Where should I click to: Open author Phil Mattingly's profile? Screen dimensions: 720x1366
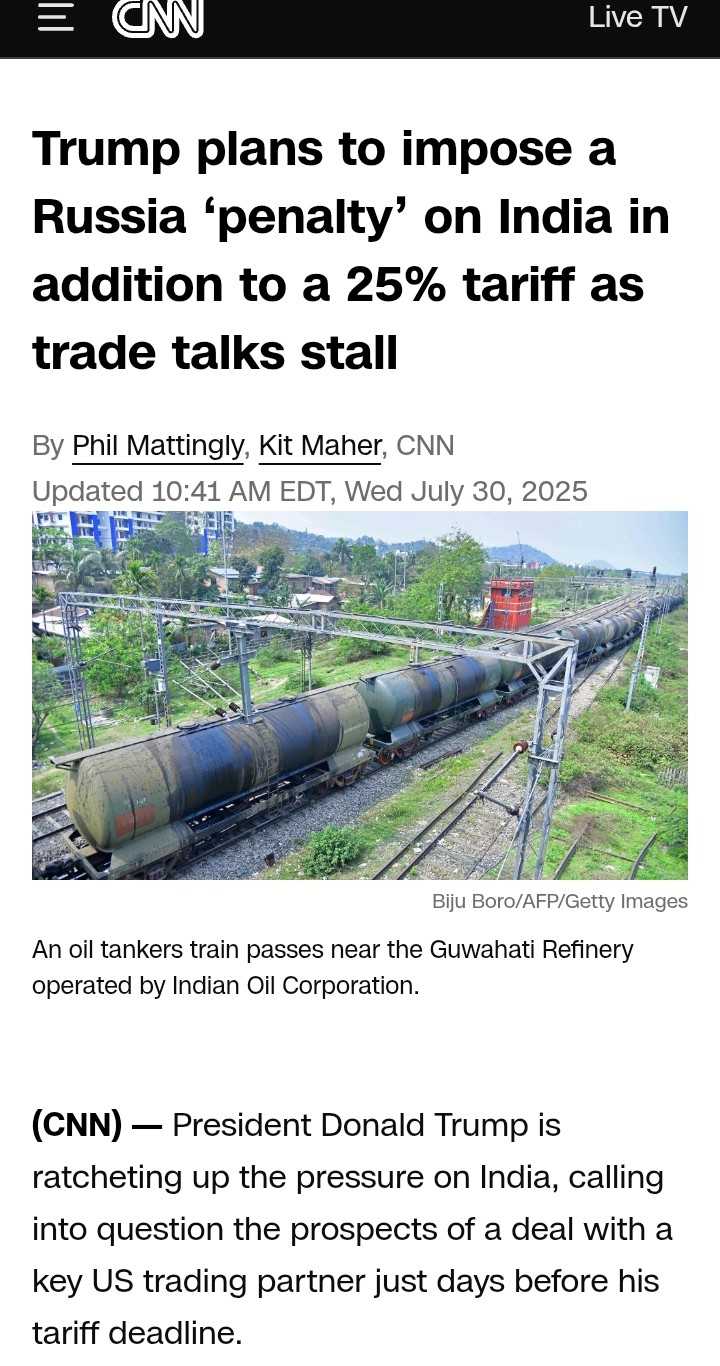tap(158, 445)
